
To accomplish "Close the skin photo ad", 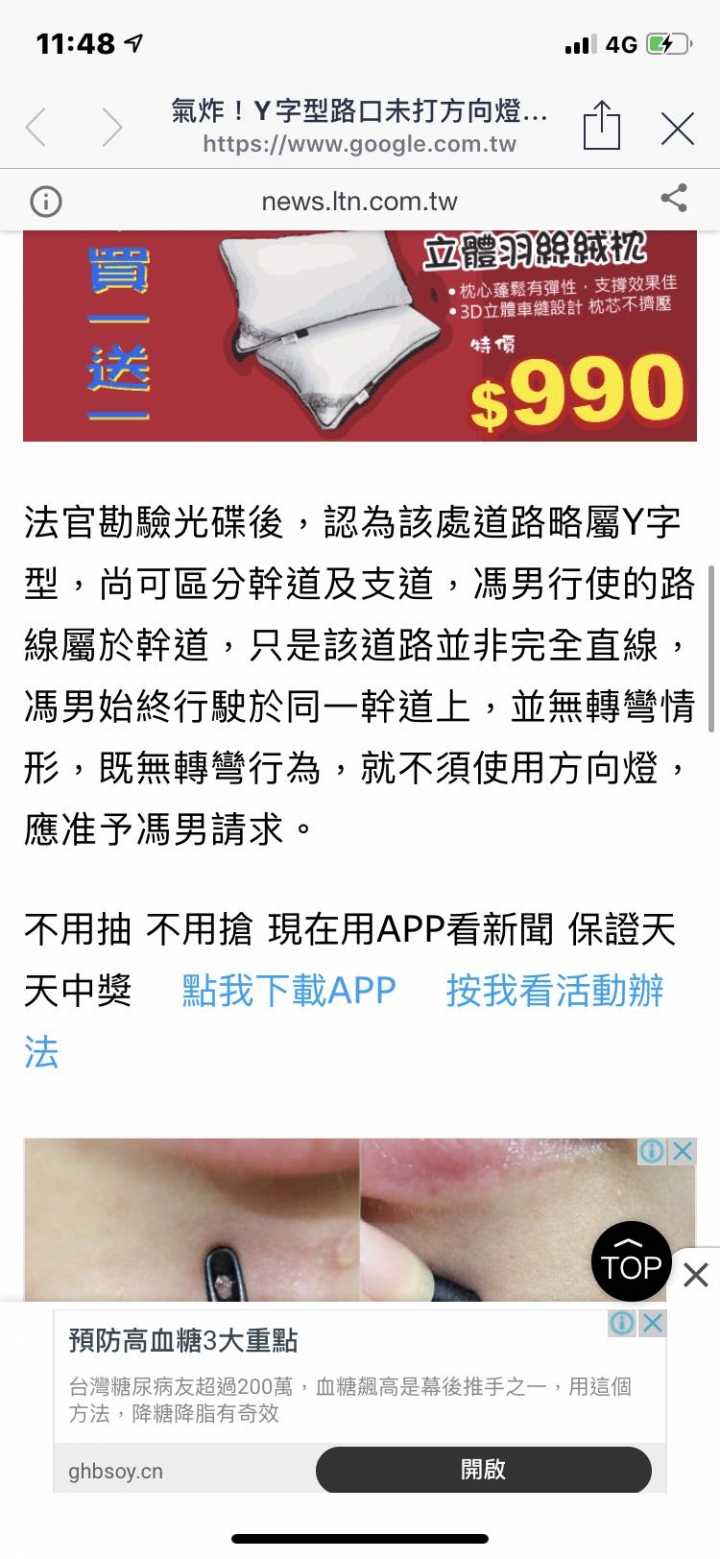I will pos(682,1152).
